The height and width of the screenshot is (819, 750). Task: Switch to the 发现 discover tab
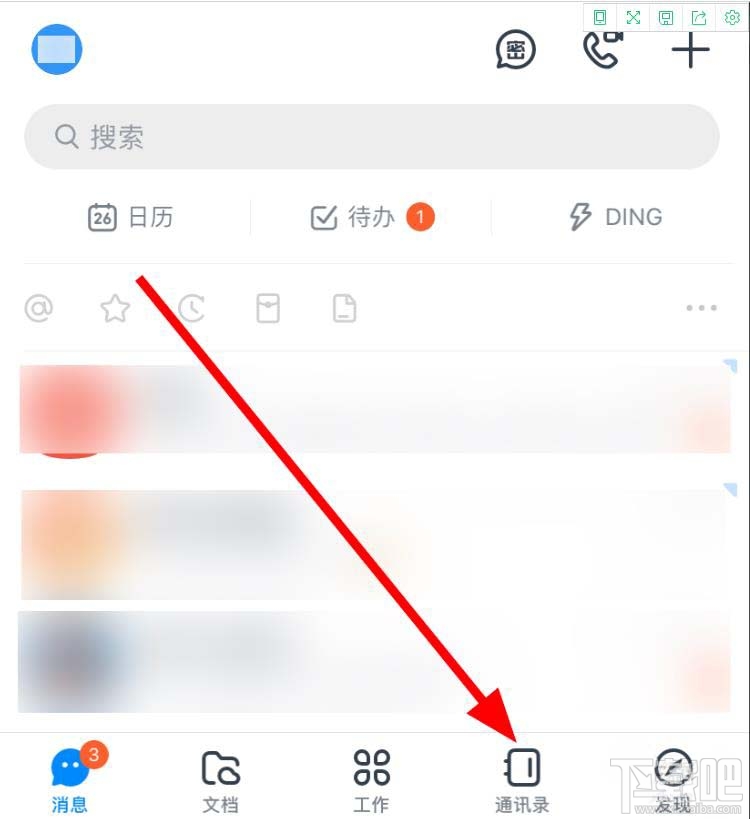673,780
